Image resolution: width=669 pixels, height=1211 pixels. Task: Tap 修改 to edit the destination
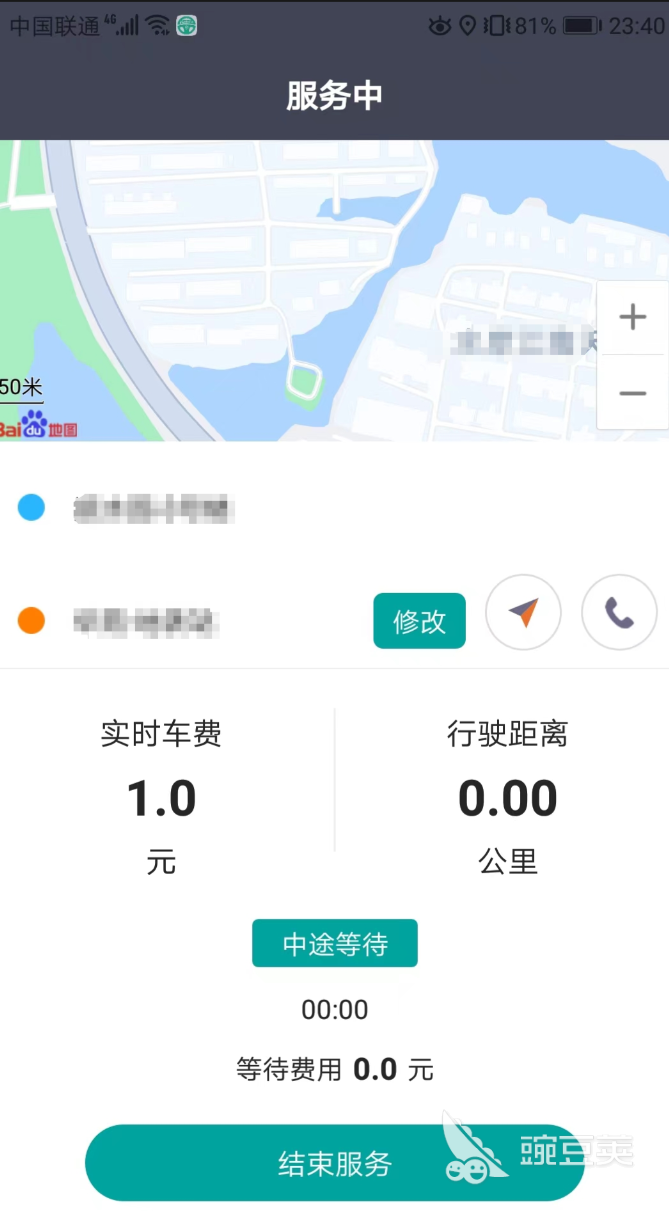[419, 621]
